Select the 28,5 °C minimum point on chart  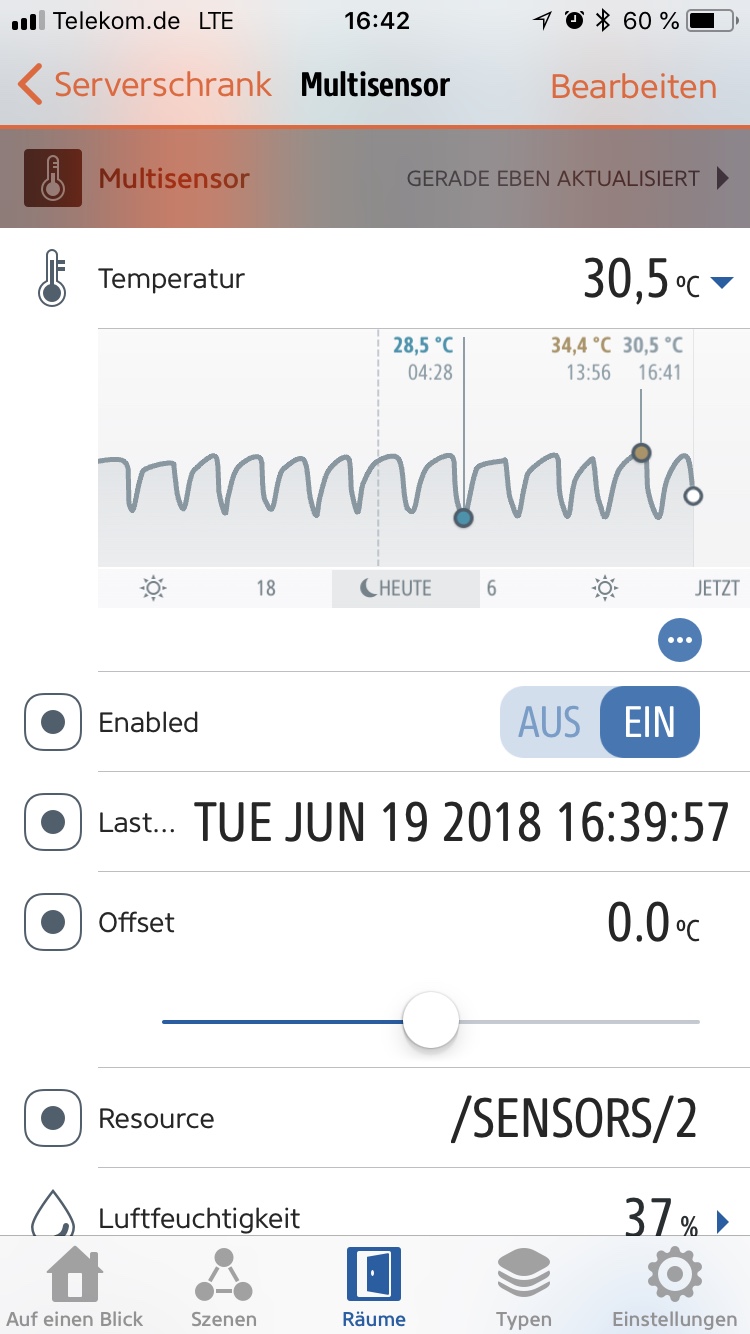click(463, 517)
